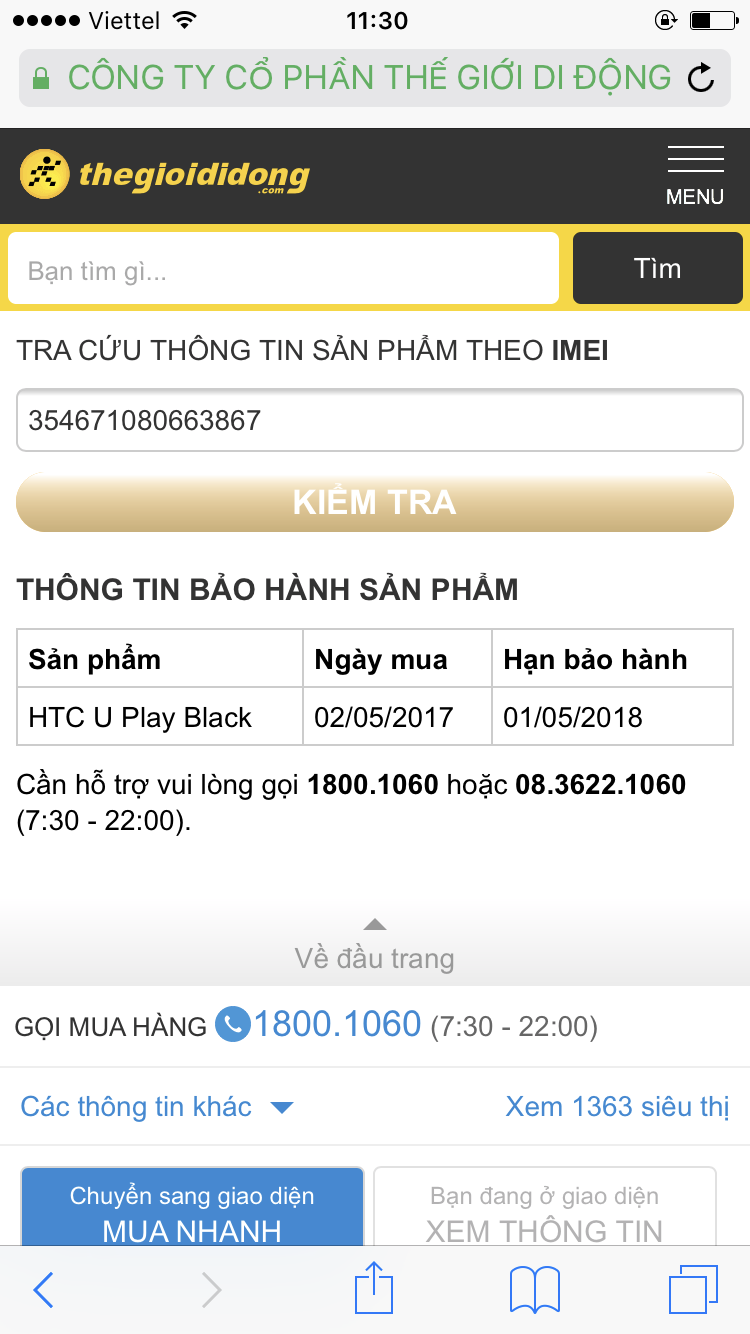The width and height of the screenshot is (750, 1334).
Task: Call the 1800.1060 purchase hotline
Action: pos(335,1025)
